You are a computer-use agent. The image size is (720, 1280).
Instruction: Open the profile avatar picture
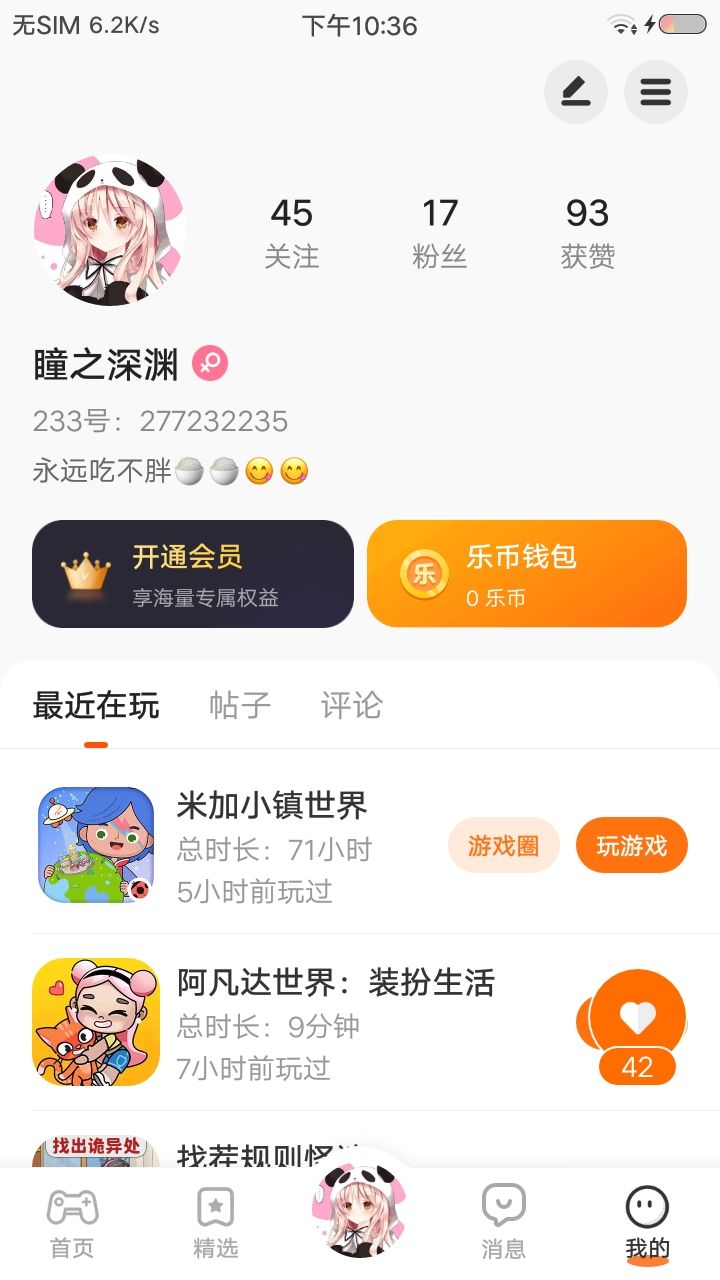click(110, 231)
